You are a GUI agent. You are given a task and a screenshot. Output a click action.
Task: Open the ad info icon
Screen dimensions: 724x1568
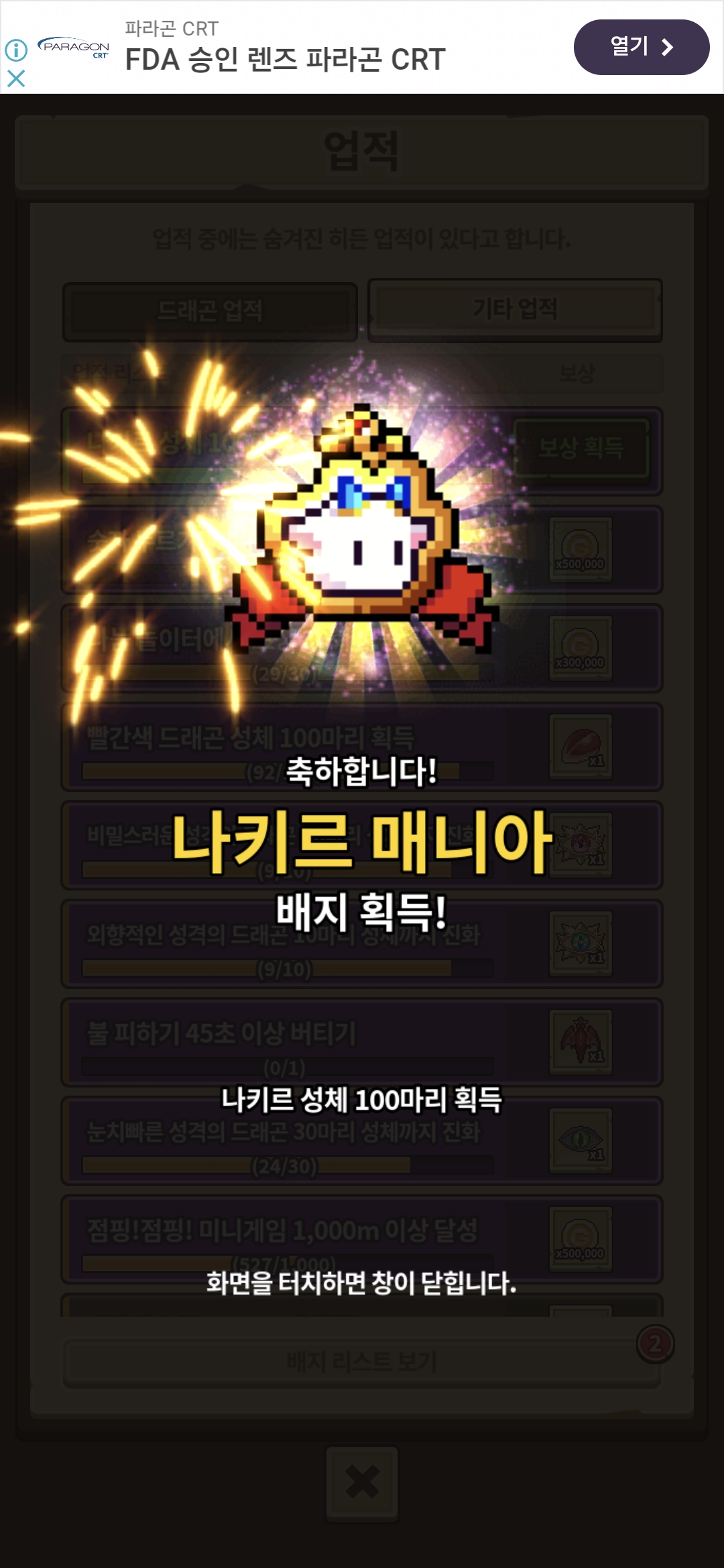pyautogui.click(x=16, y=50)
